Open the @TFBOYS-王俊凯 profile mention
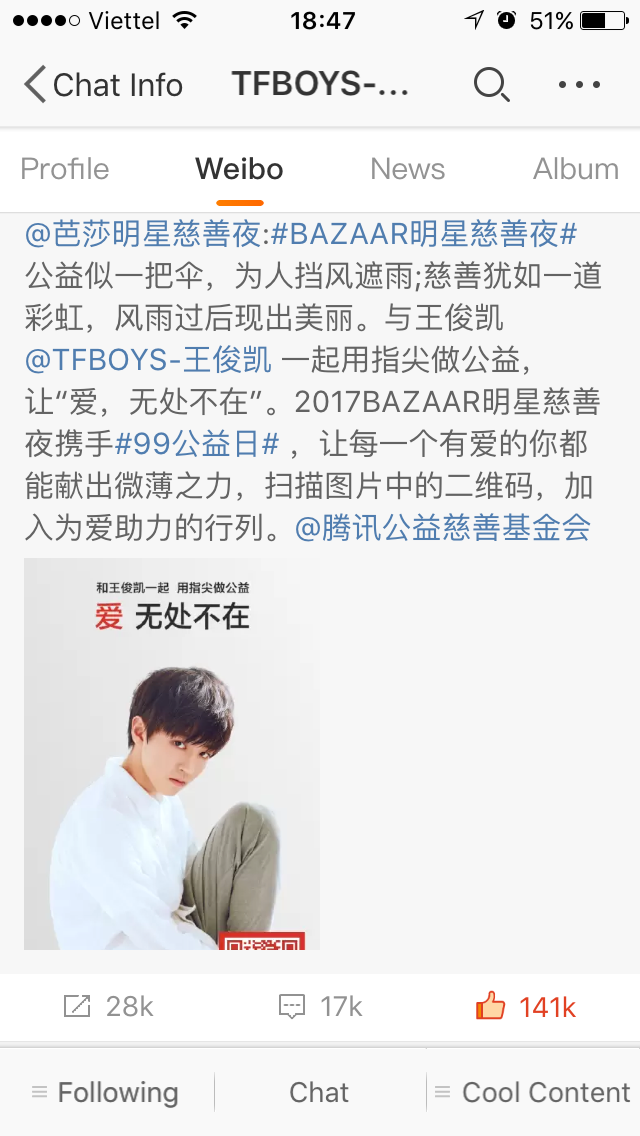 [148, 360]
